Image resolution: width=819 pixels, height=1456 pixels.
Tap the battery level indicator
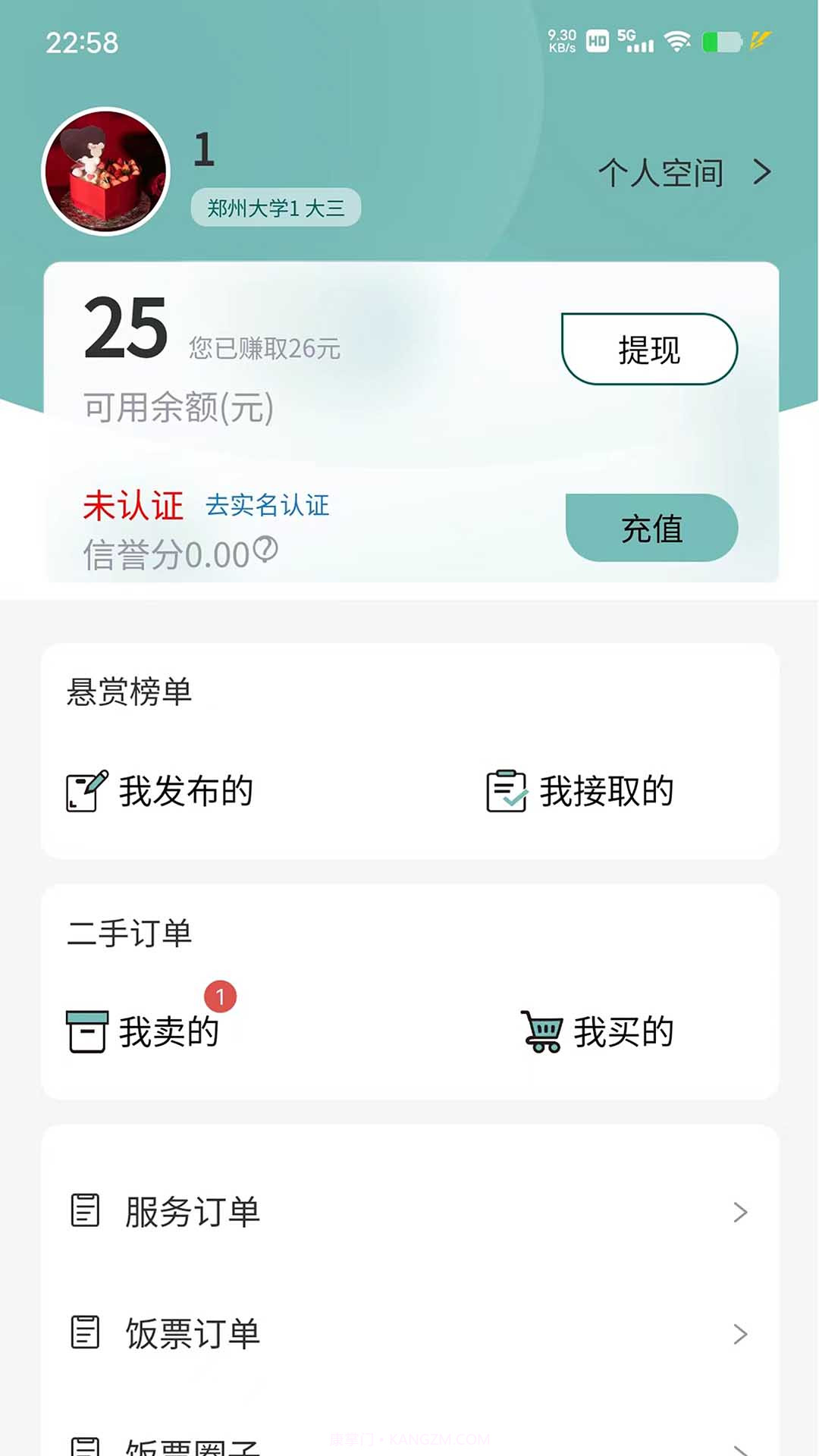[x=722, y=43]
